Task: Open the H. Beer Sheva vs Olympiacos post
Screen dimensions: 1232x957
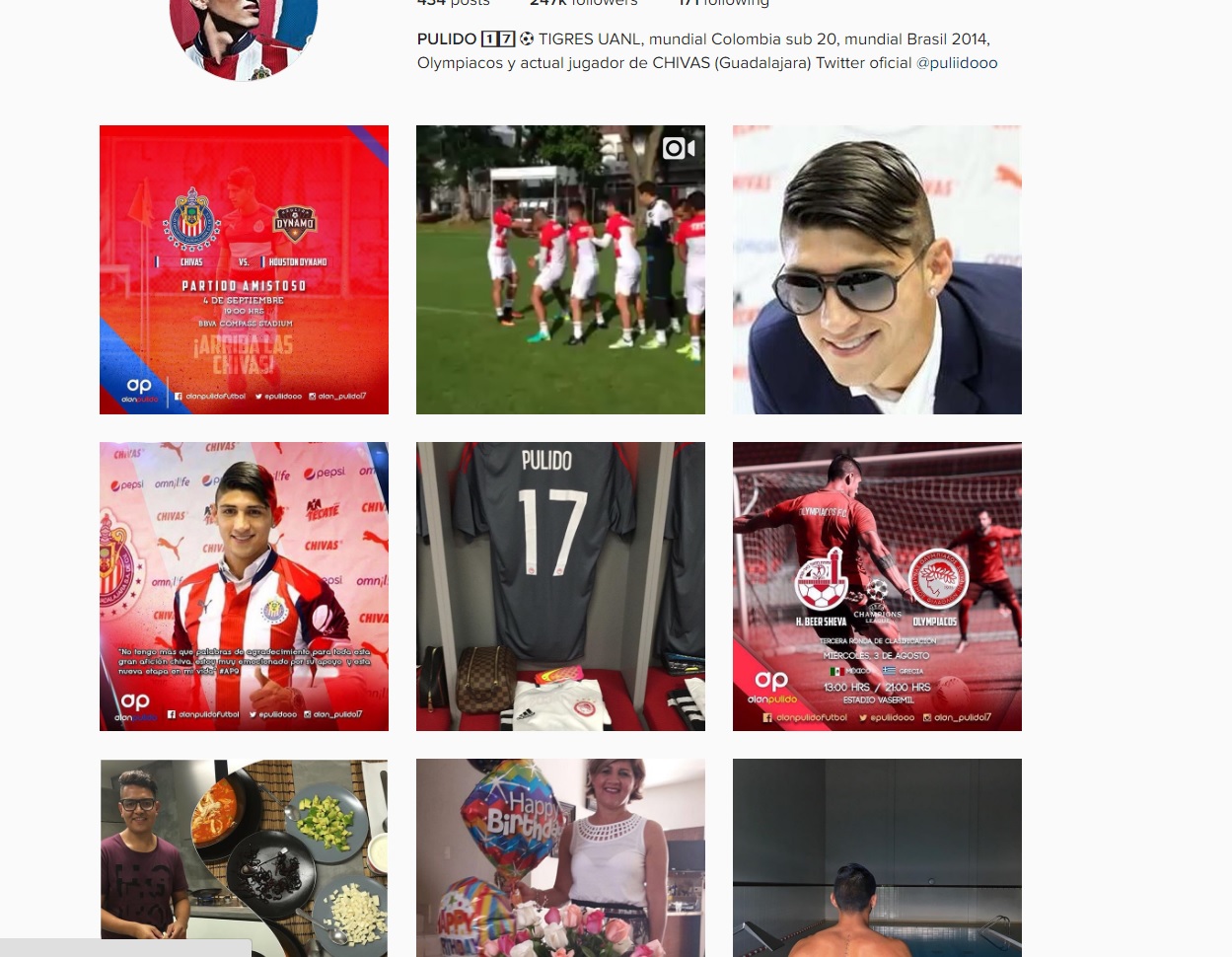Action: coord(877,586)
